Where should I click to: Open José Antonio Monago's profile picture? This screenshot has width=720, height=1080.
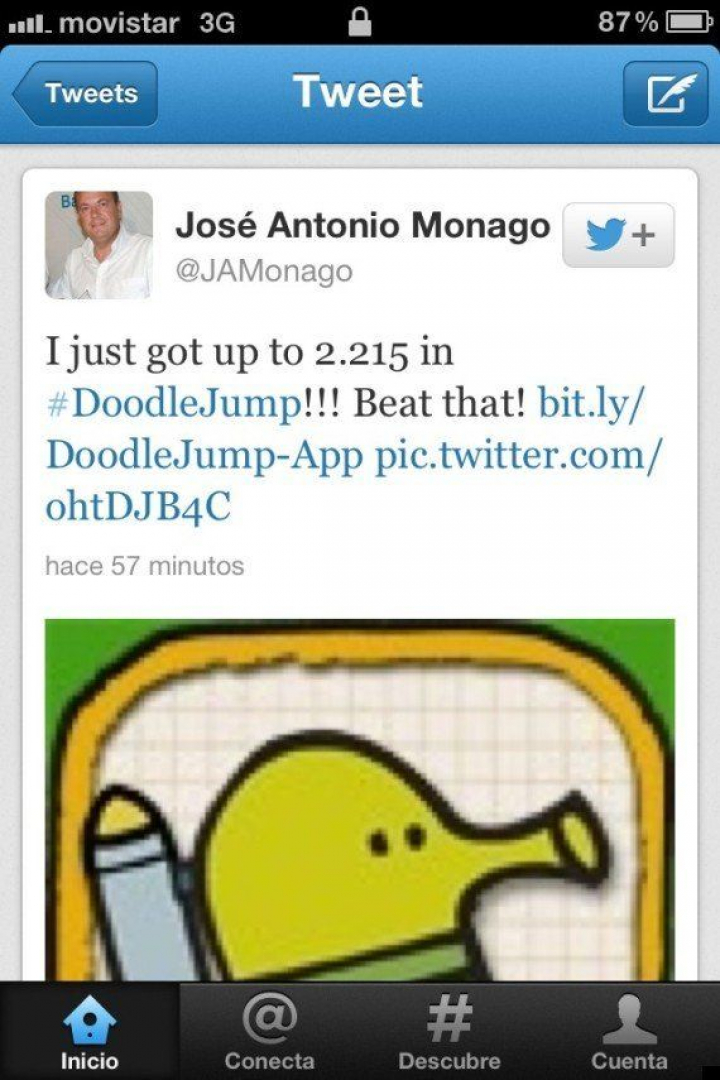coord(99,245)
